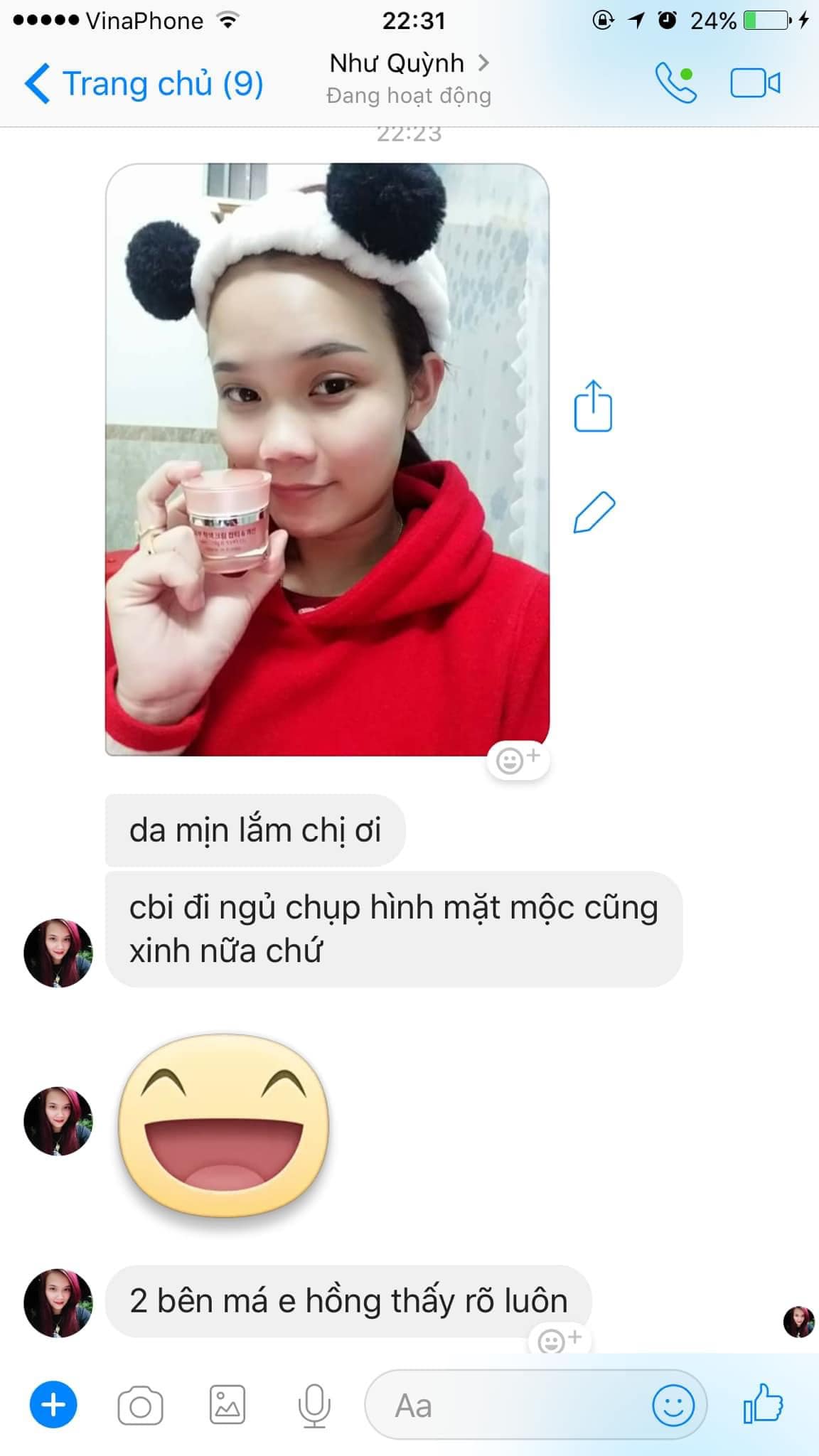React to the '2 bên má e hồng' message

560,1341
